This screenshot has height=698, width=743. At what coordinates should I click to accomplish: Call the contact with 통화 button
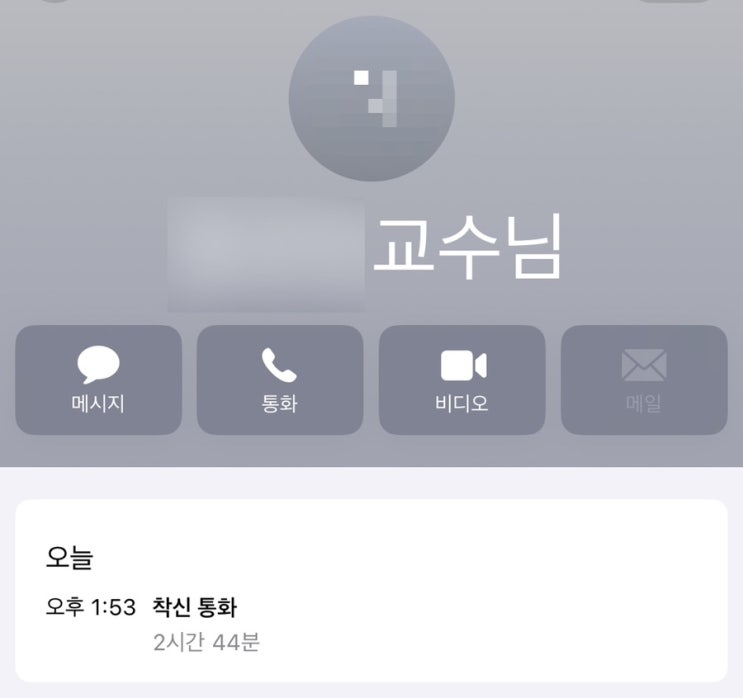pos(280,380)
